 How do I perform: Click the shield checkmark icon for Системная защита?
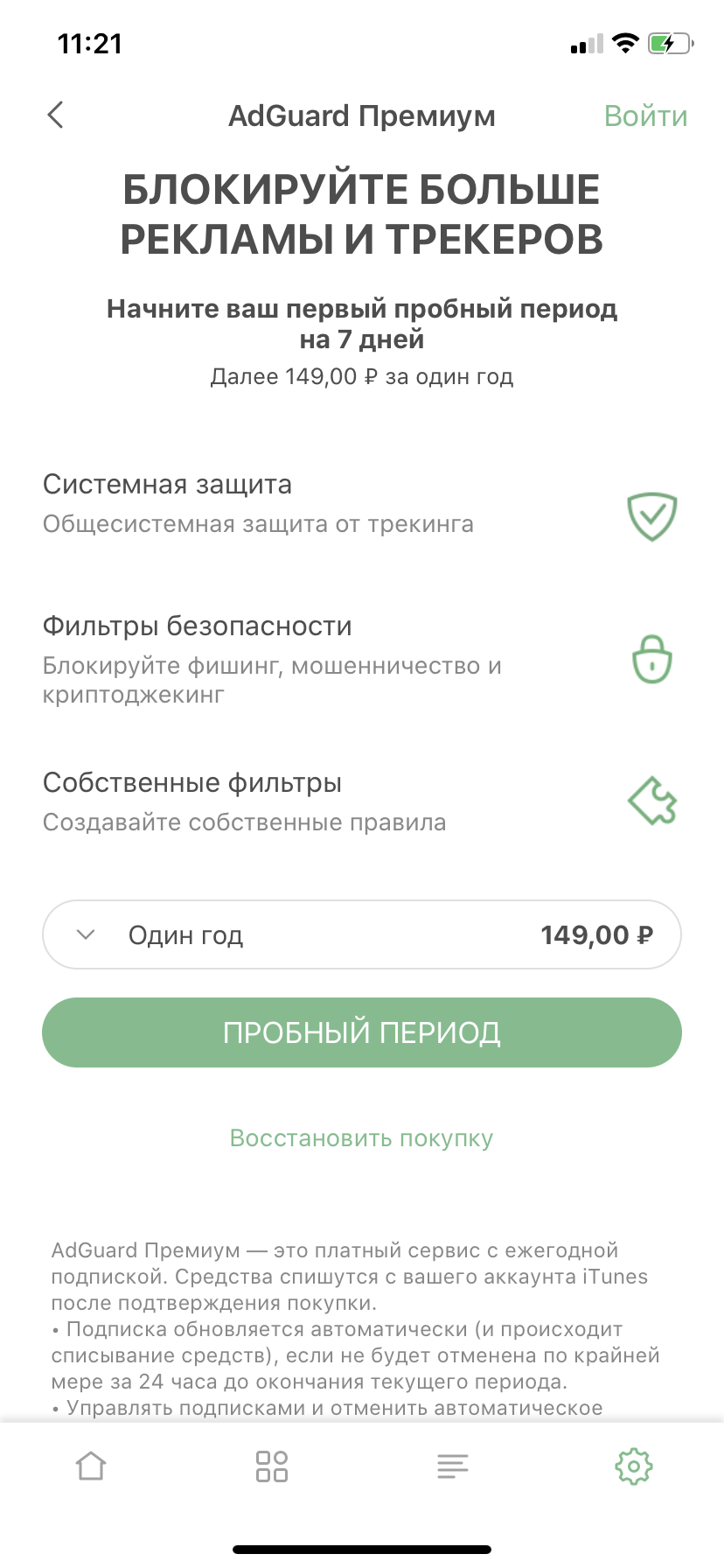[651, 516]
